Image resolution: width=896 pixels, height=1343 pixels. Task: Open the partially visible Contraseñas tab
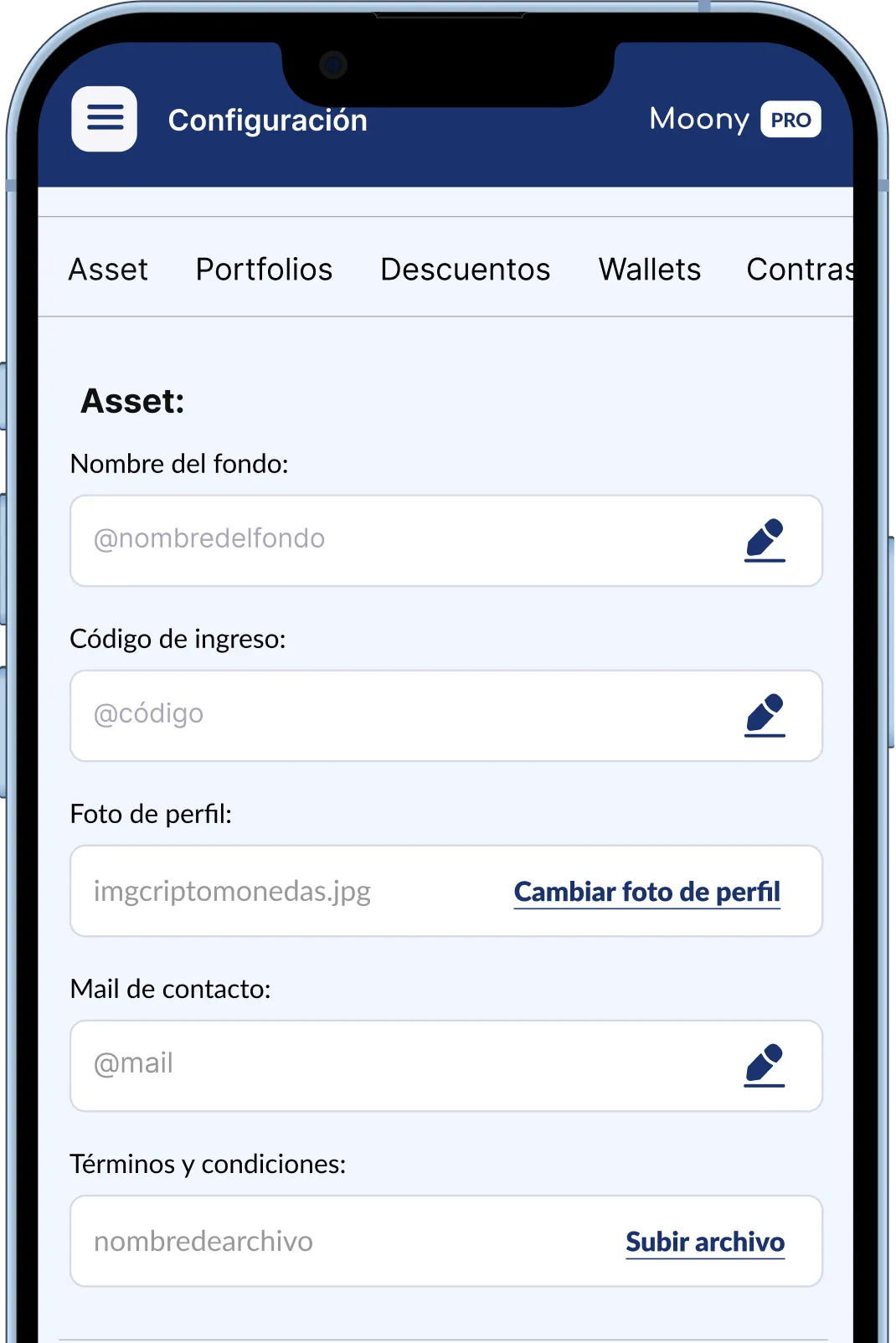pos(800,270)
